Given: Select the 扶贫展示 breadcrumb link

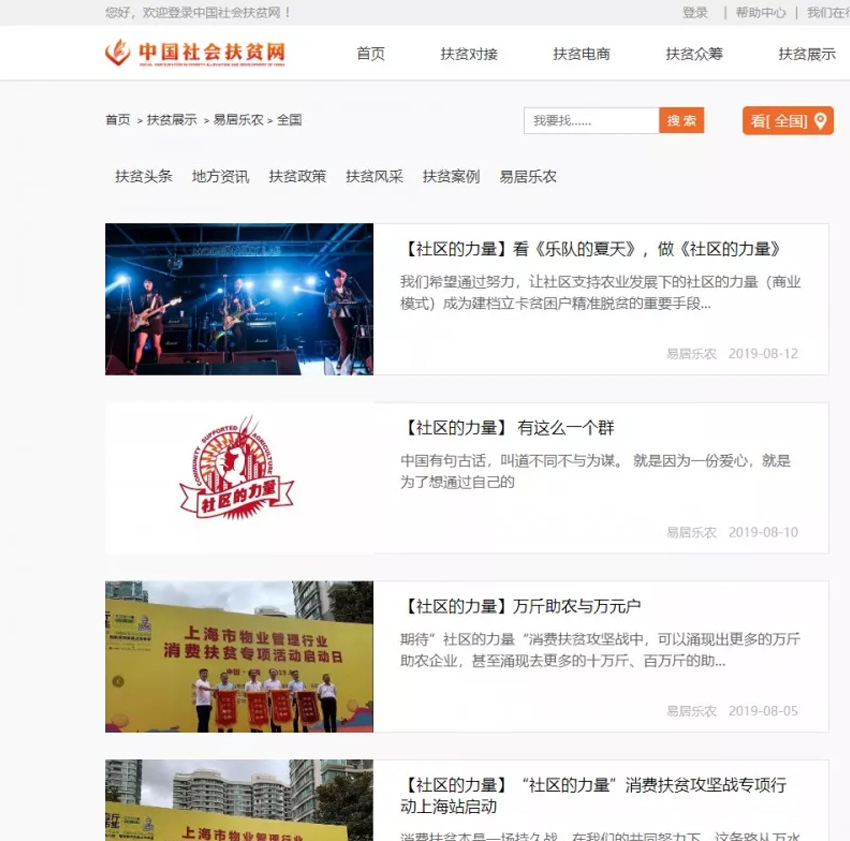Looking at the screenshot, I should pyautogui.click(x=172, y=120).
